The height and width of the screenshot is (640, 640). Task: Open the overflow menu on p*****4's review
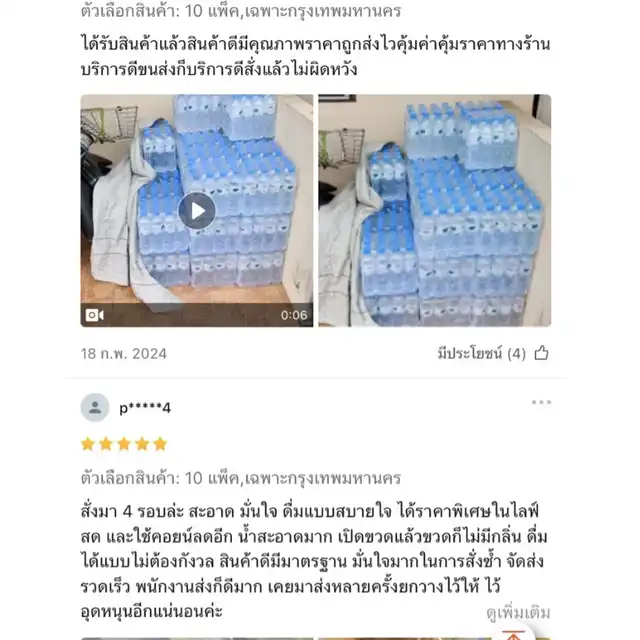click(x=541, y=403)
